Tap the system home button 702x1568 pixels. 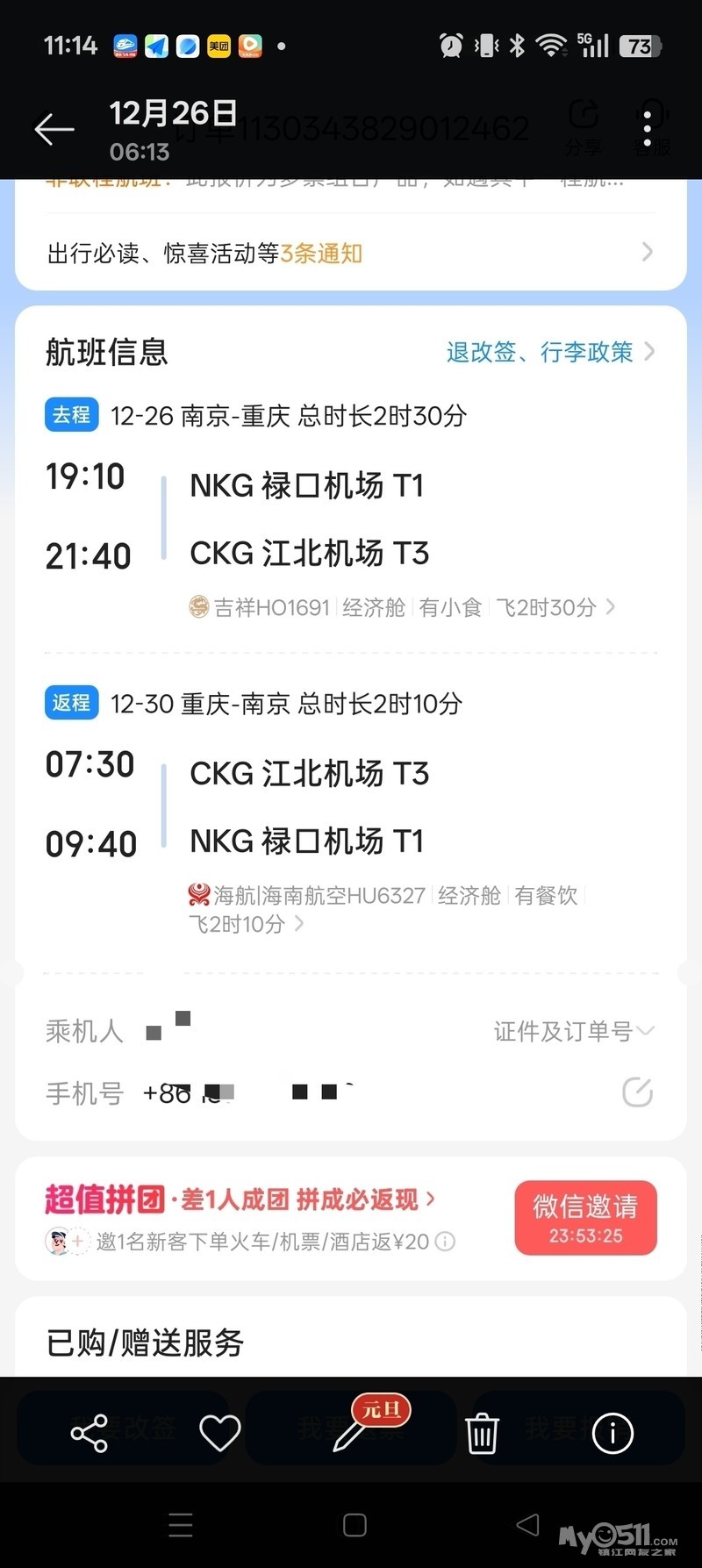point(355,1525)
